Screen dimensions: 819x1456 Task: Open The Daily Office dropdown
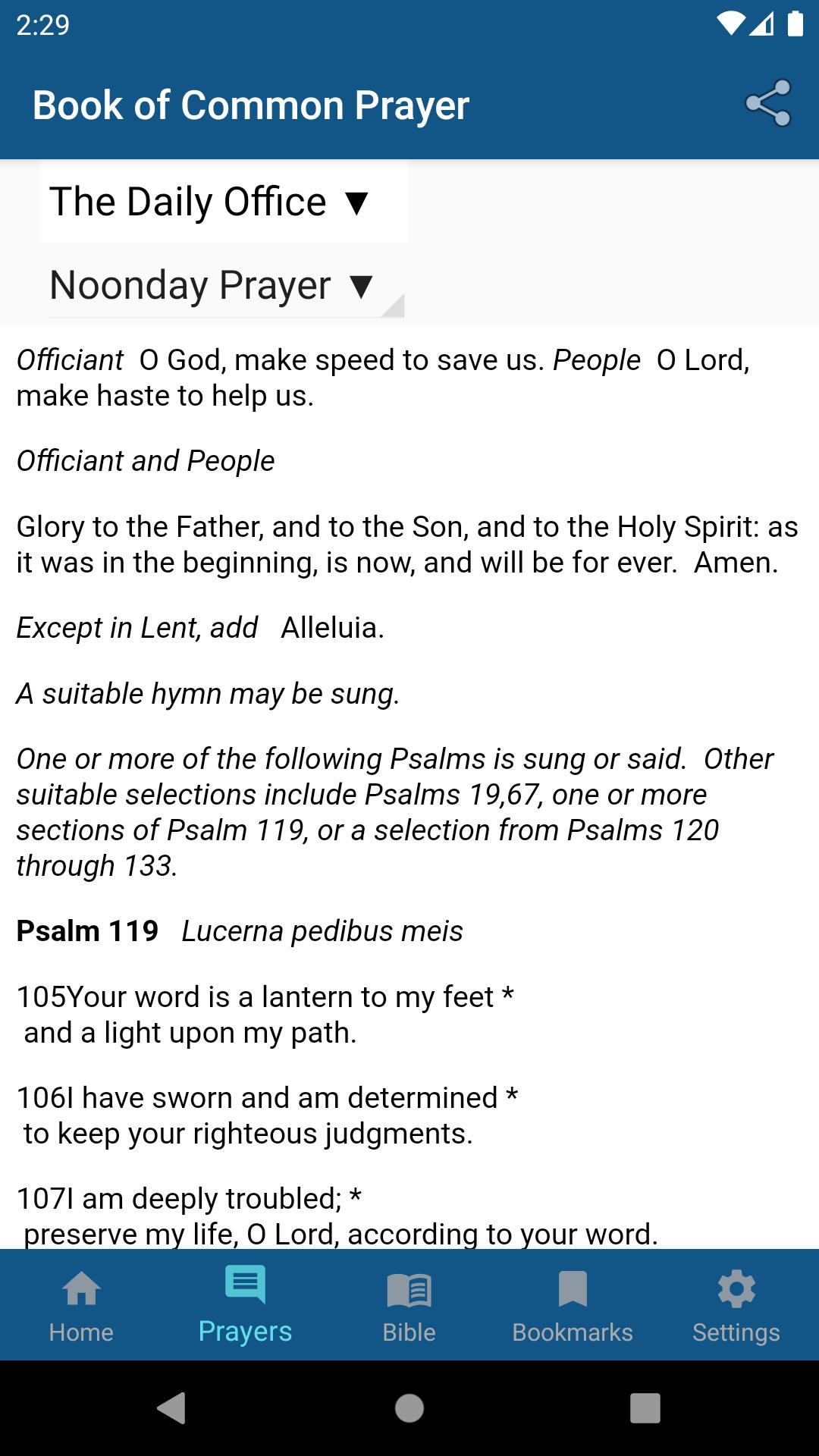coord(224,202)
